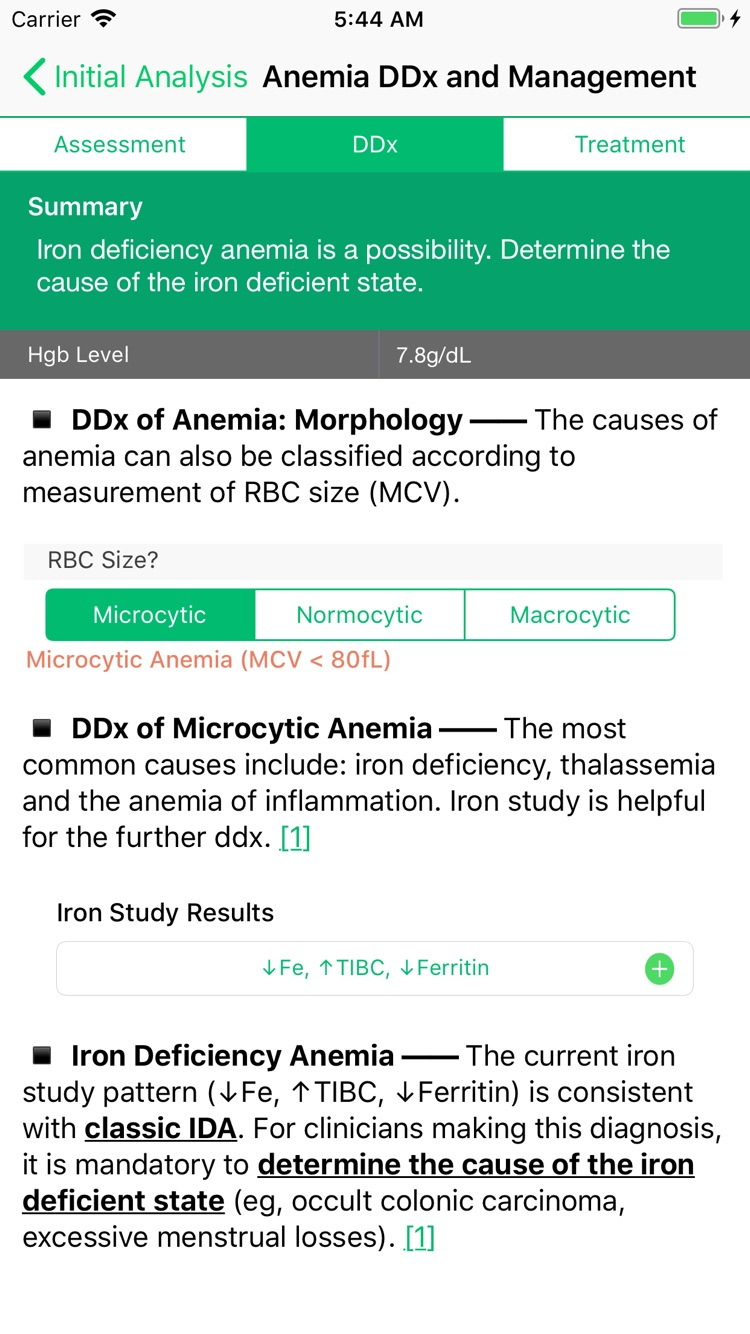Tap the battery icon in the status bar

700,17
